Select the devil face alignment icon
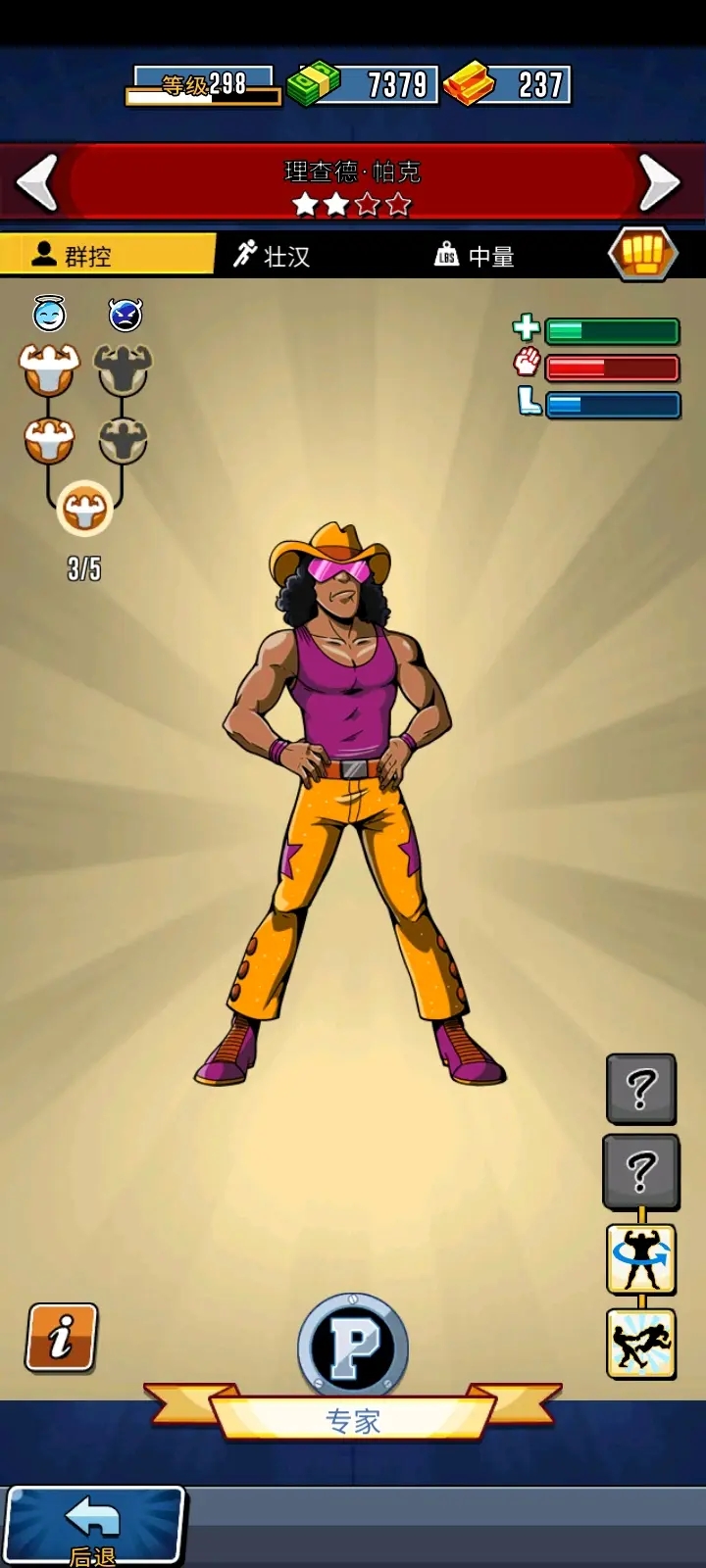This screenshot has height=1568, width=706. point(126,314)
